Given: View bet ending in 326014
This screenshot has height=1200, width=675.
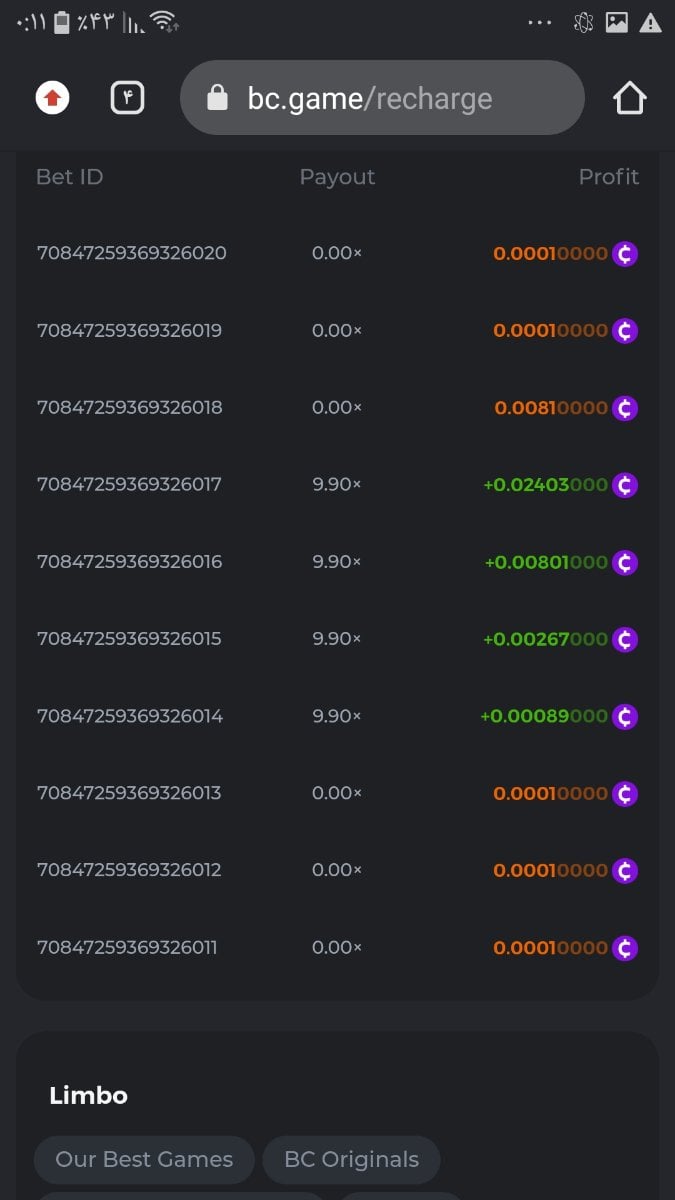Looking at the screenshot, I should pyautogui.click(x=130, y=716).
